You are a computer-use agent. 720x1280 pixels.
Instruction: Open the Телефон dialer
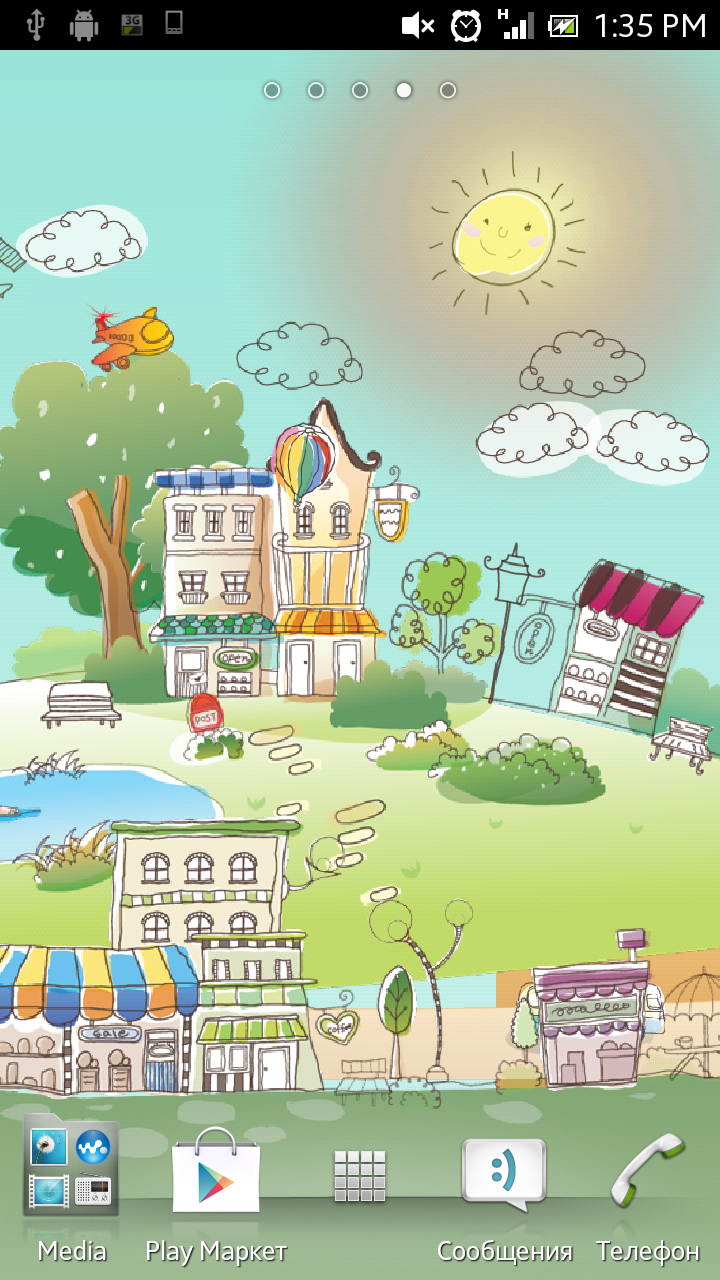[648, 1172]
